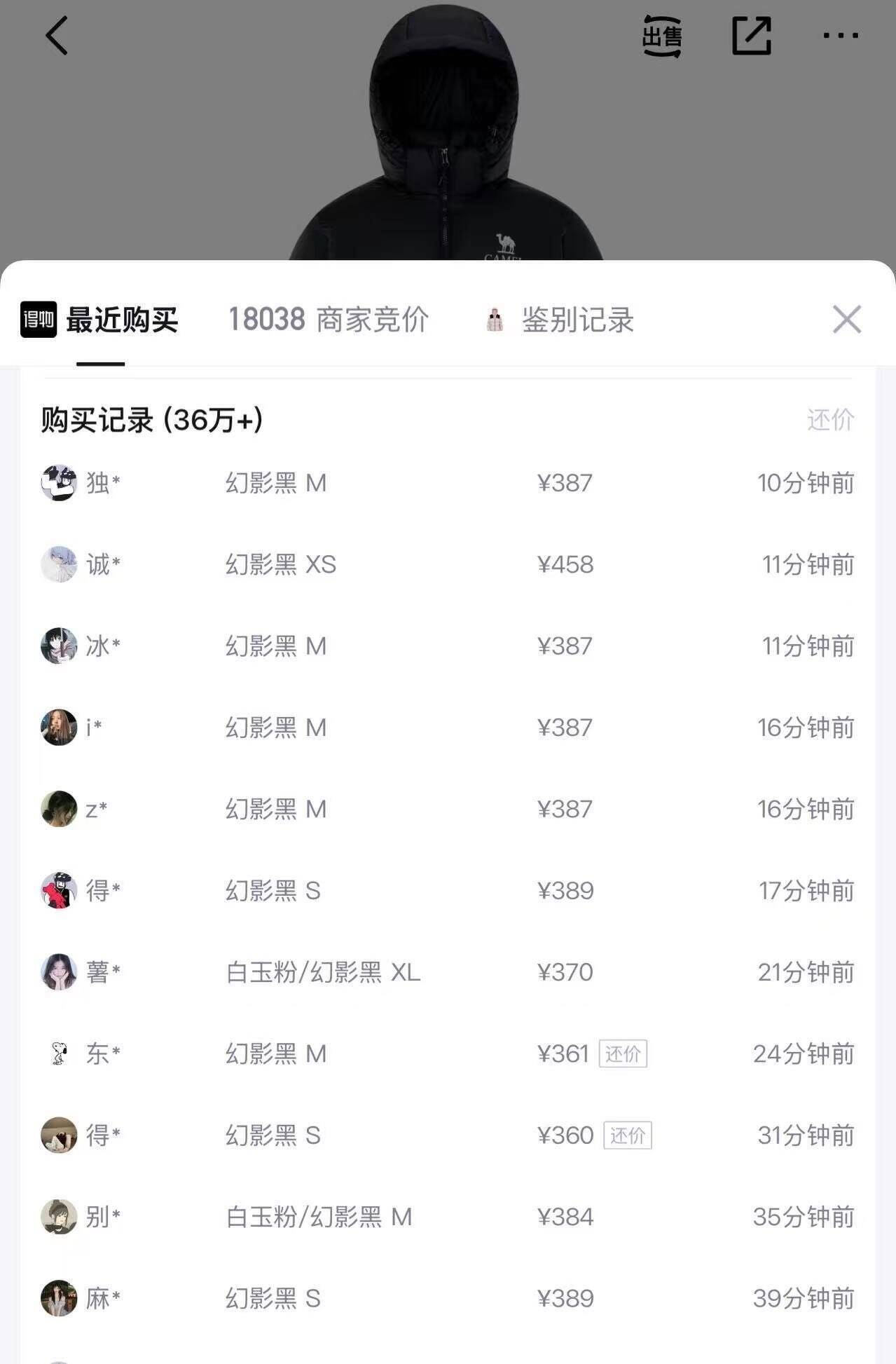
Task: Open the 鉴别记录 tab
Action: tap(560, 320)
